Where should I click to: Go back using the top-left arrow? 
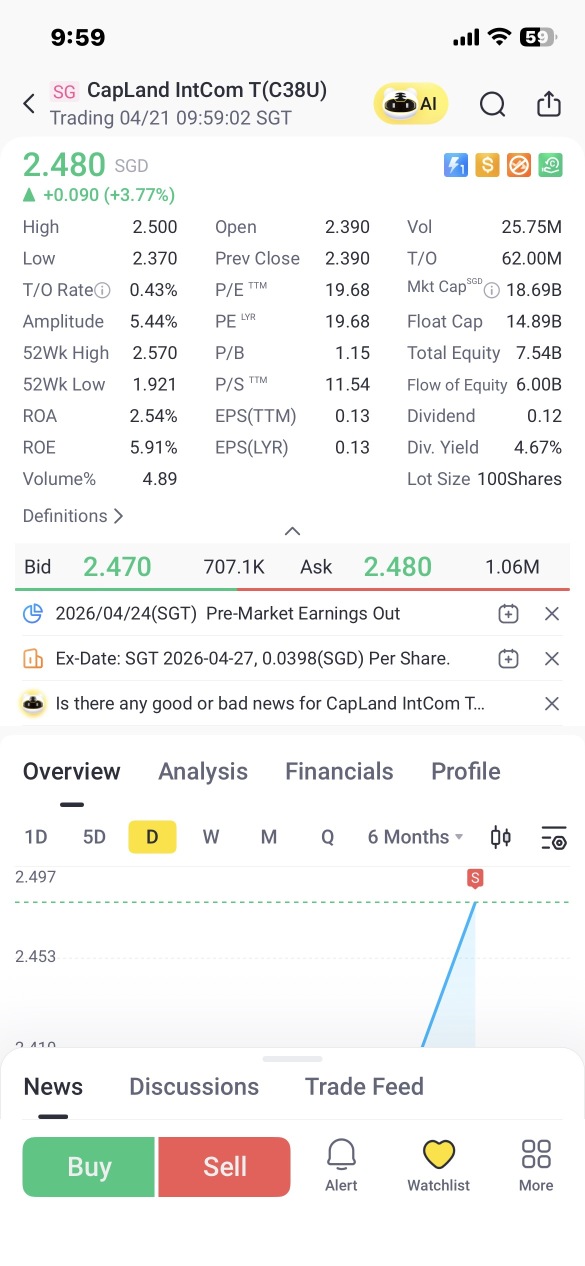(x=29, y=103)
